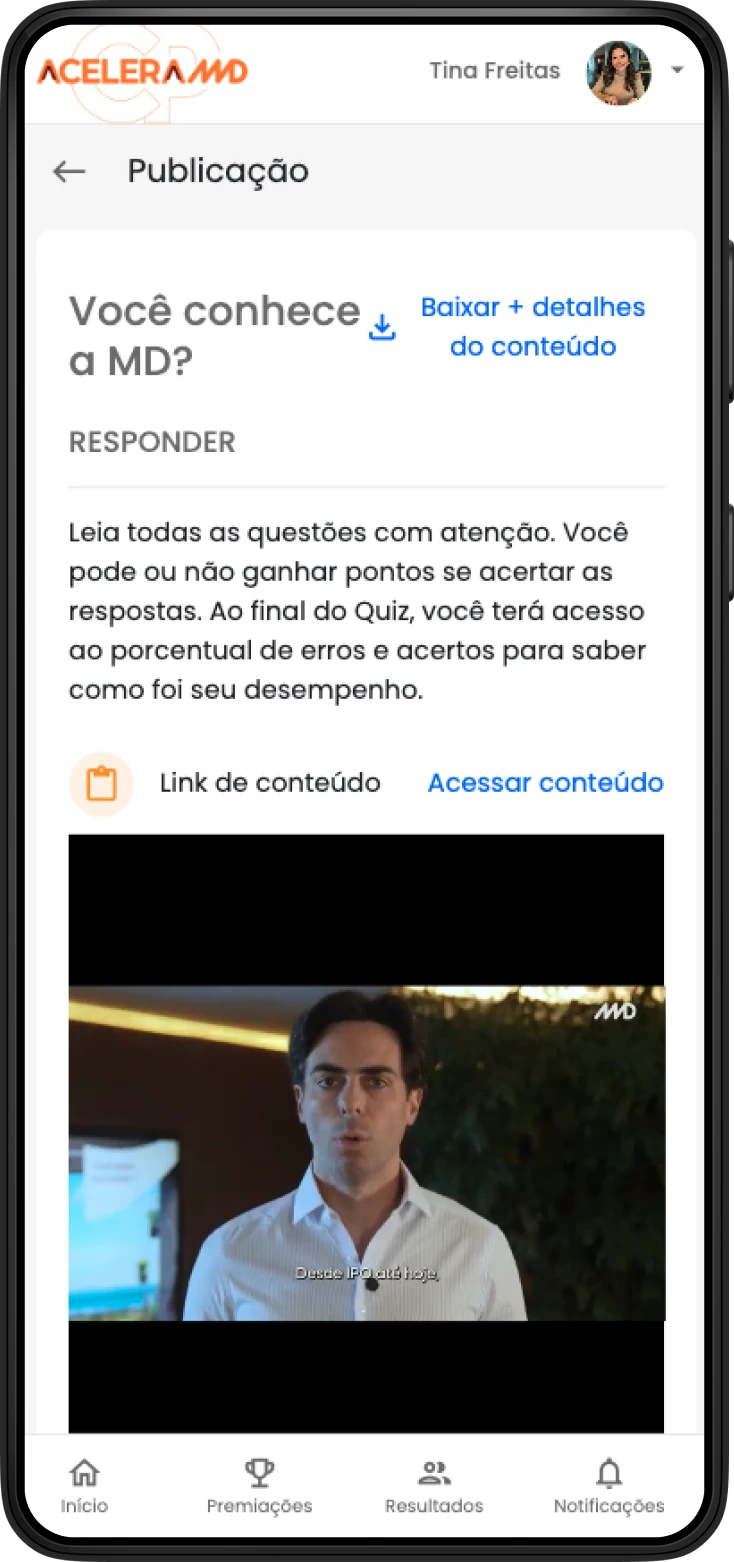Open Tina Freitas profile dropdown

click(x=677, y=71)
